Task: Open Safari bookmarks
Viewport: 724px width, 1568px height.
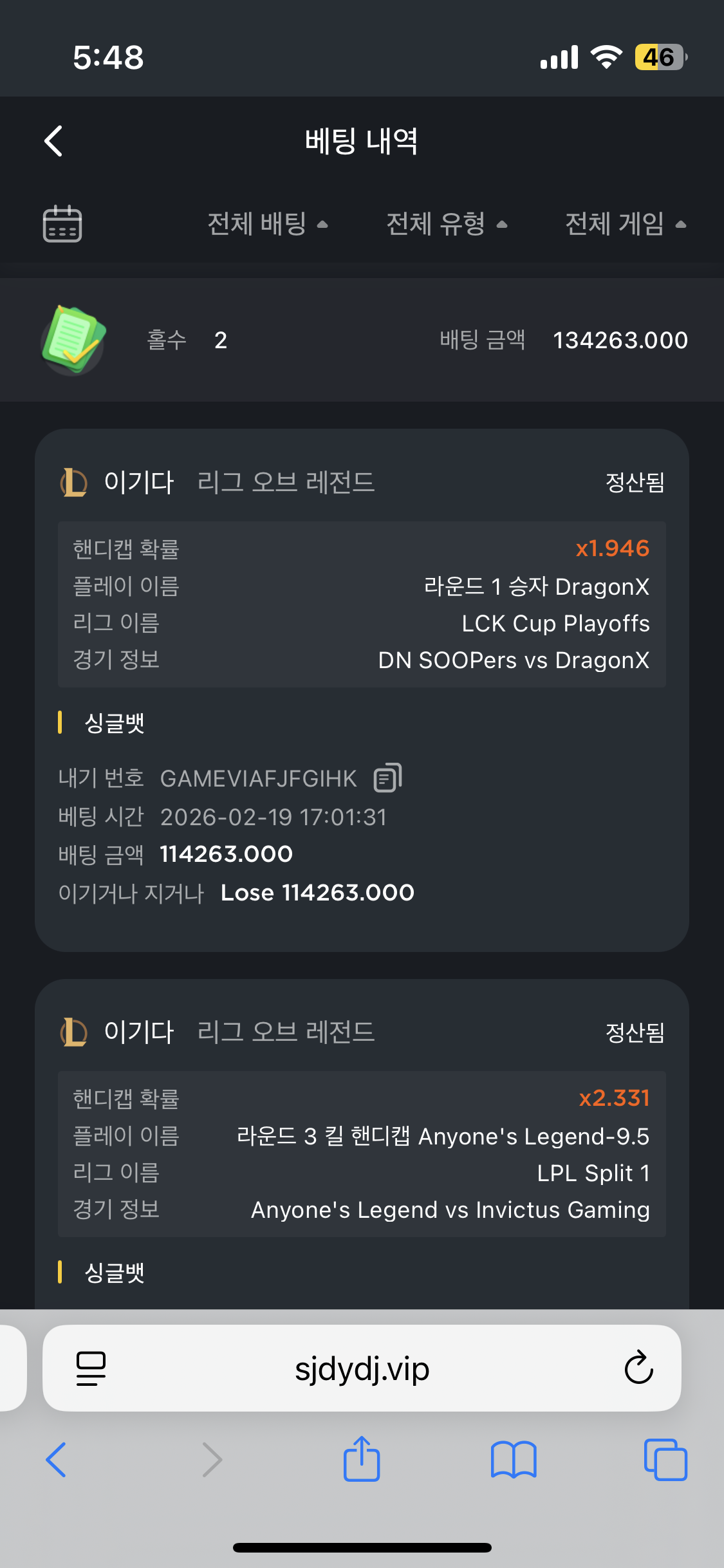Action: pyautogui.click(x=513, y=1459)
